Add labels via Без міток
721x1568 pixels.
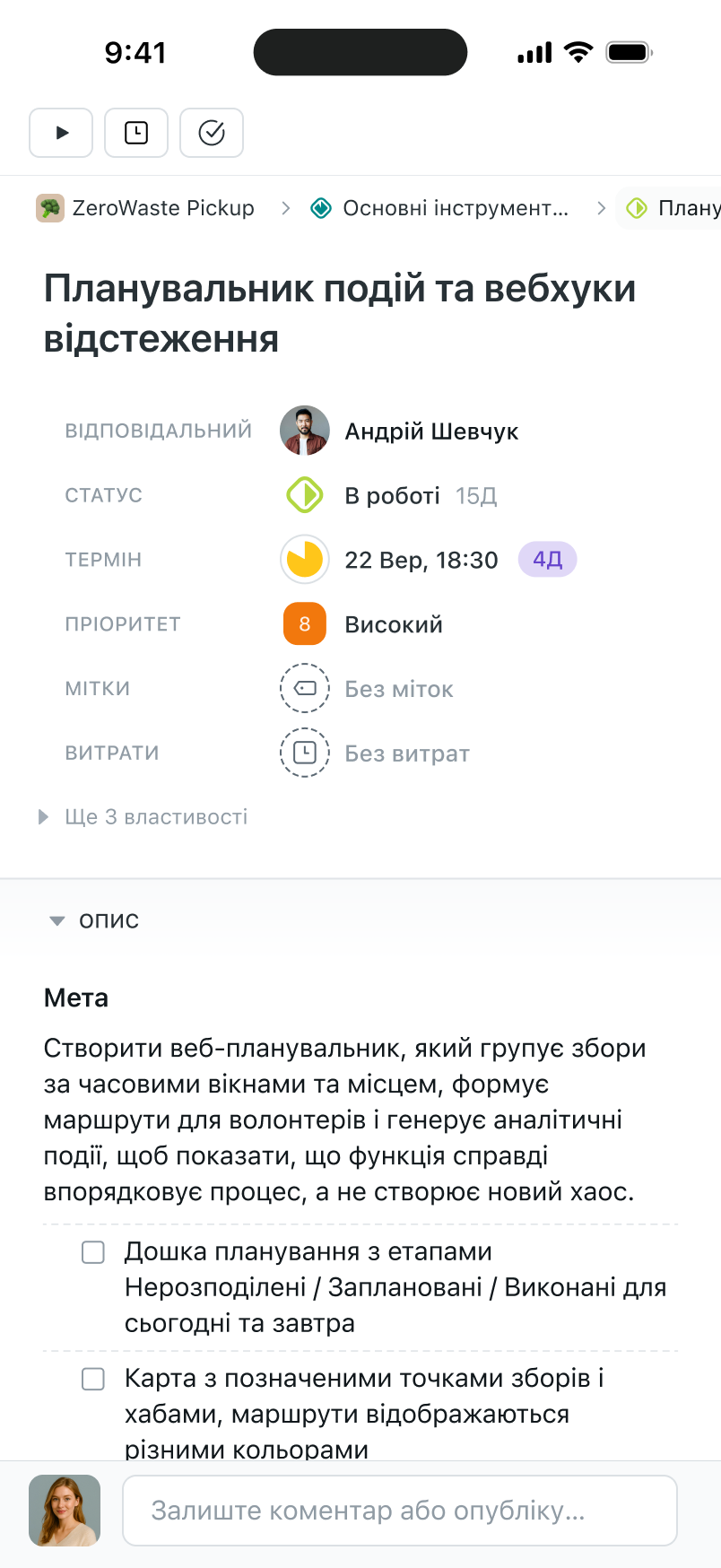(x=398, y=690)
